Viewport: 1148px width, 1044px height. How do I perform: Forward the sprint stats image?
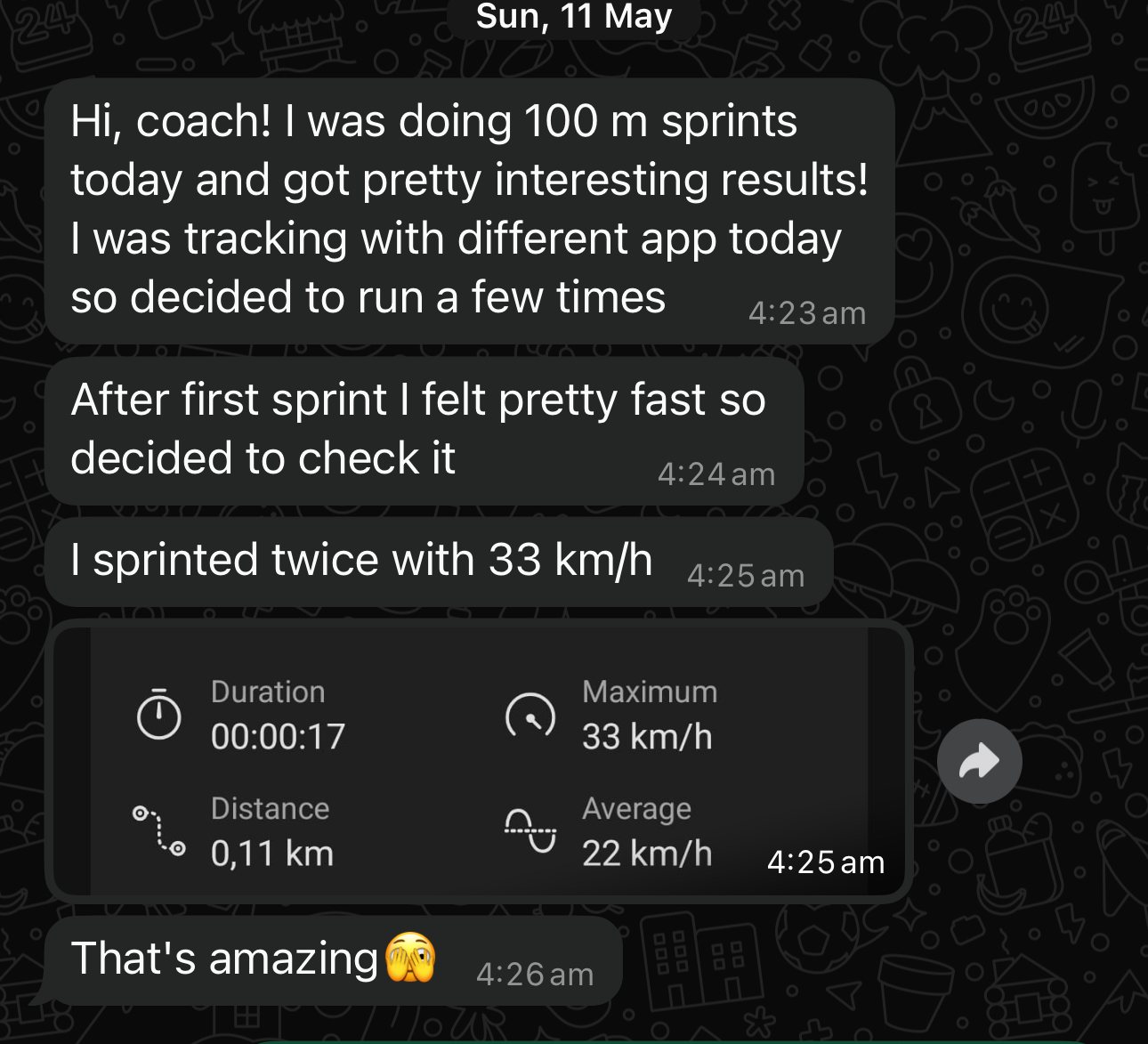pos(979,761)
